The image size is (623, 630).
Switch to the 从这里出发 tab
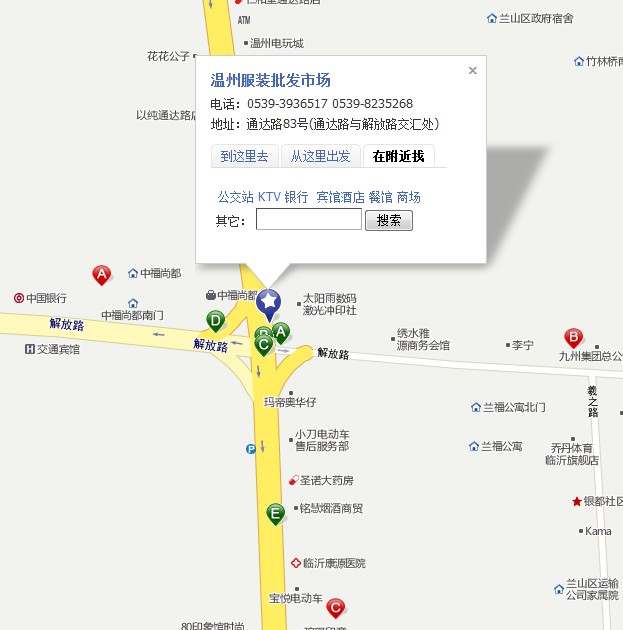click(321, 156)
